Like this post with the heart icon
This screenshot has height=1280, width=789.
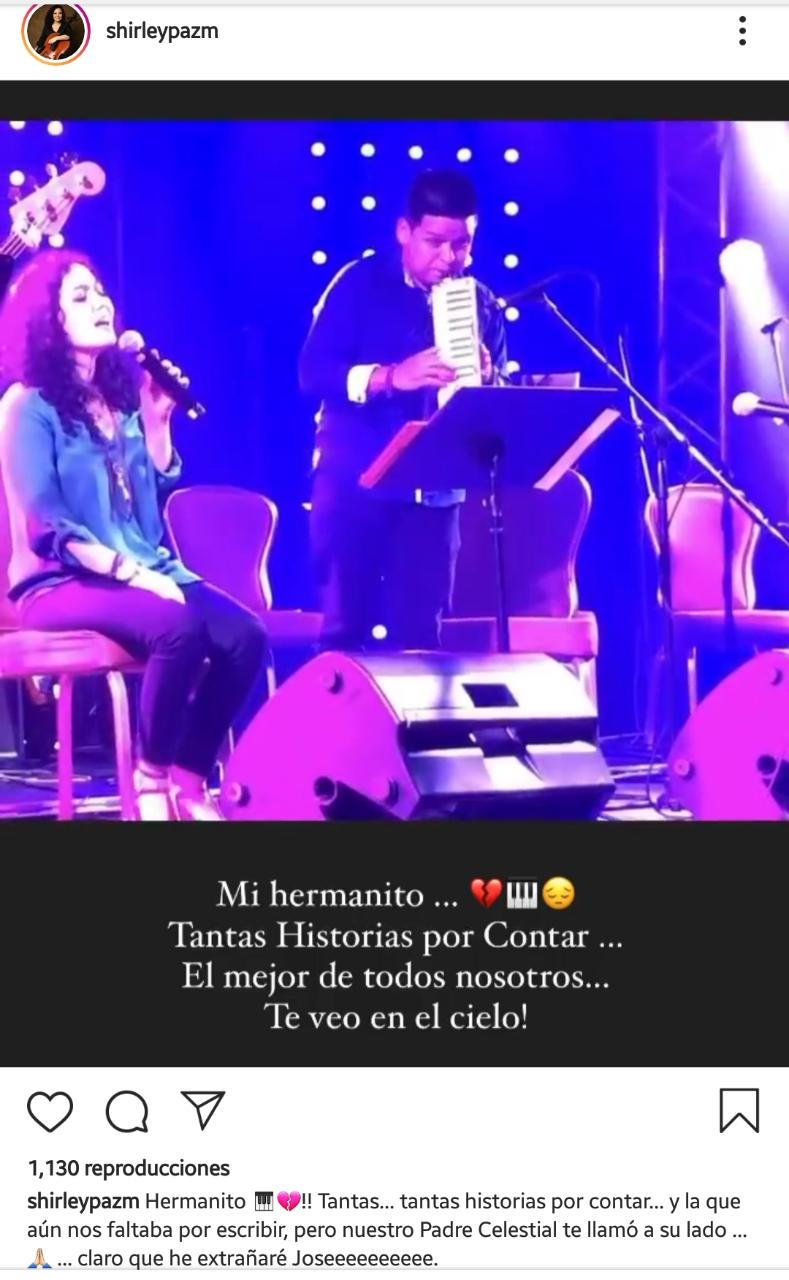50,1111
